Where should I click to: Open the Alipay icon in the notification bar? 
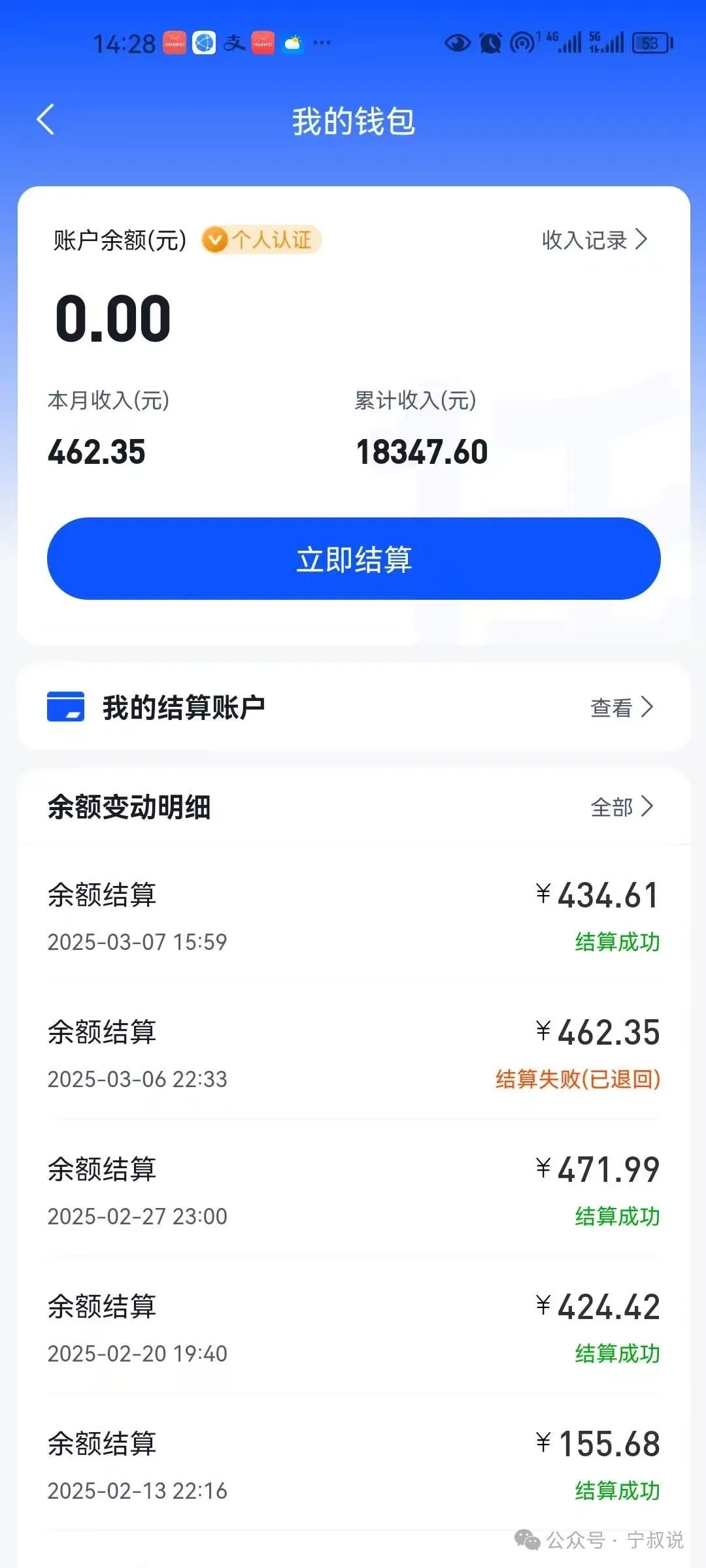[233, 42]
